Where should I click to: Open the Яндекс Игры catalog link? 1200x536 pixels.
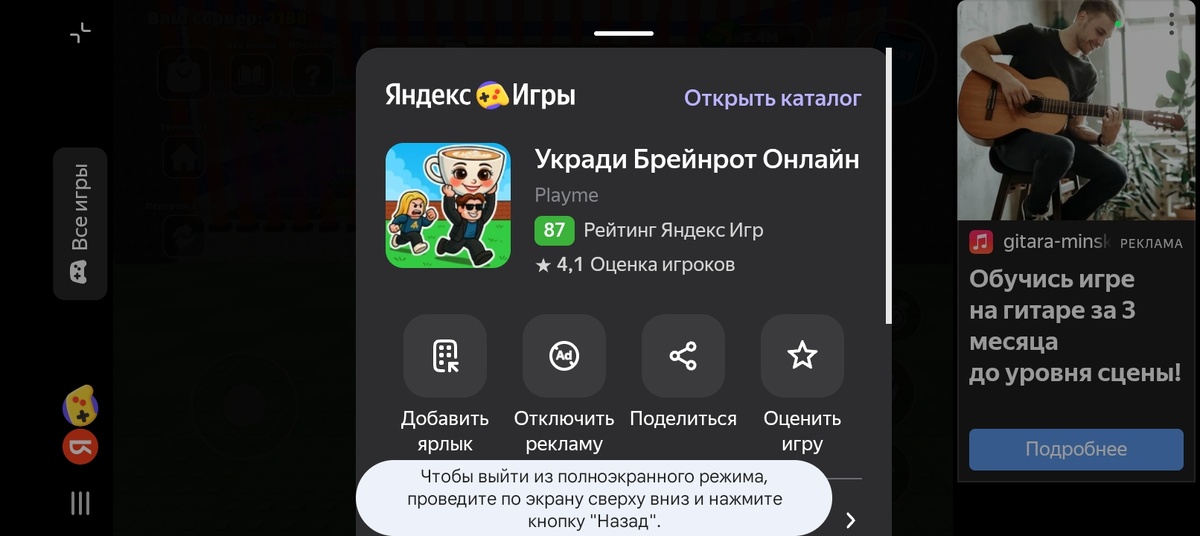772,98
